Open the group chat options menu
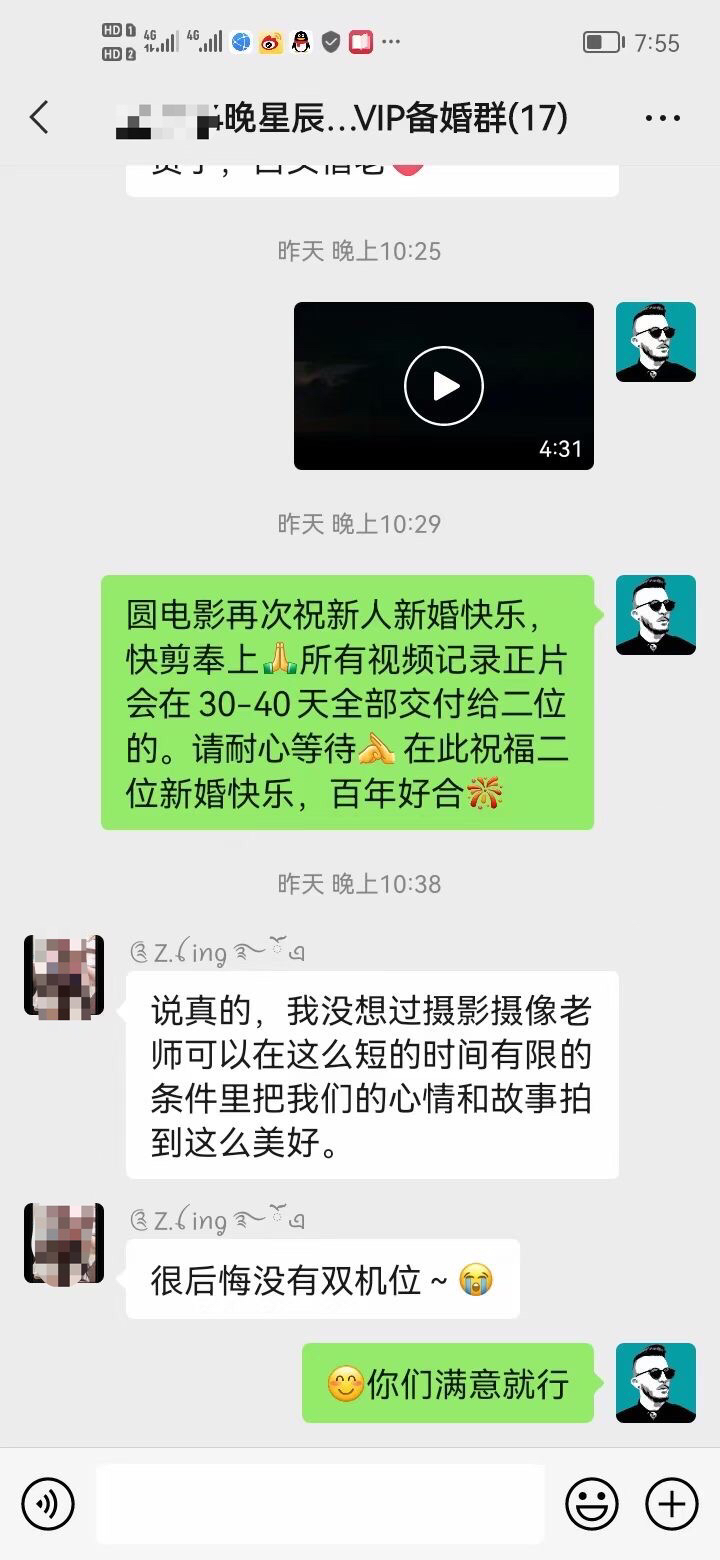The height and width of the screenshot is (1560, 720). (x=663, y=119)
